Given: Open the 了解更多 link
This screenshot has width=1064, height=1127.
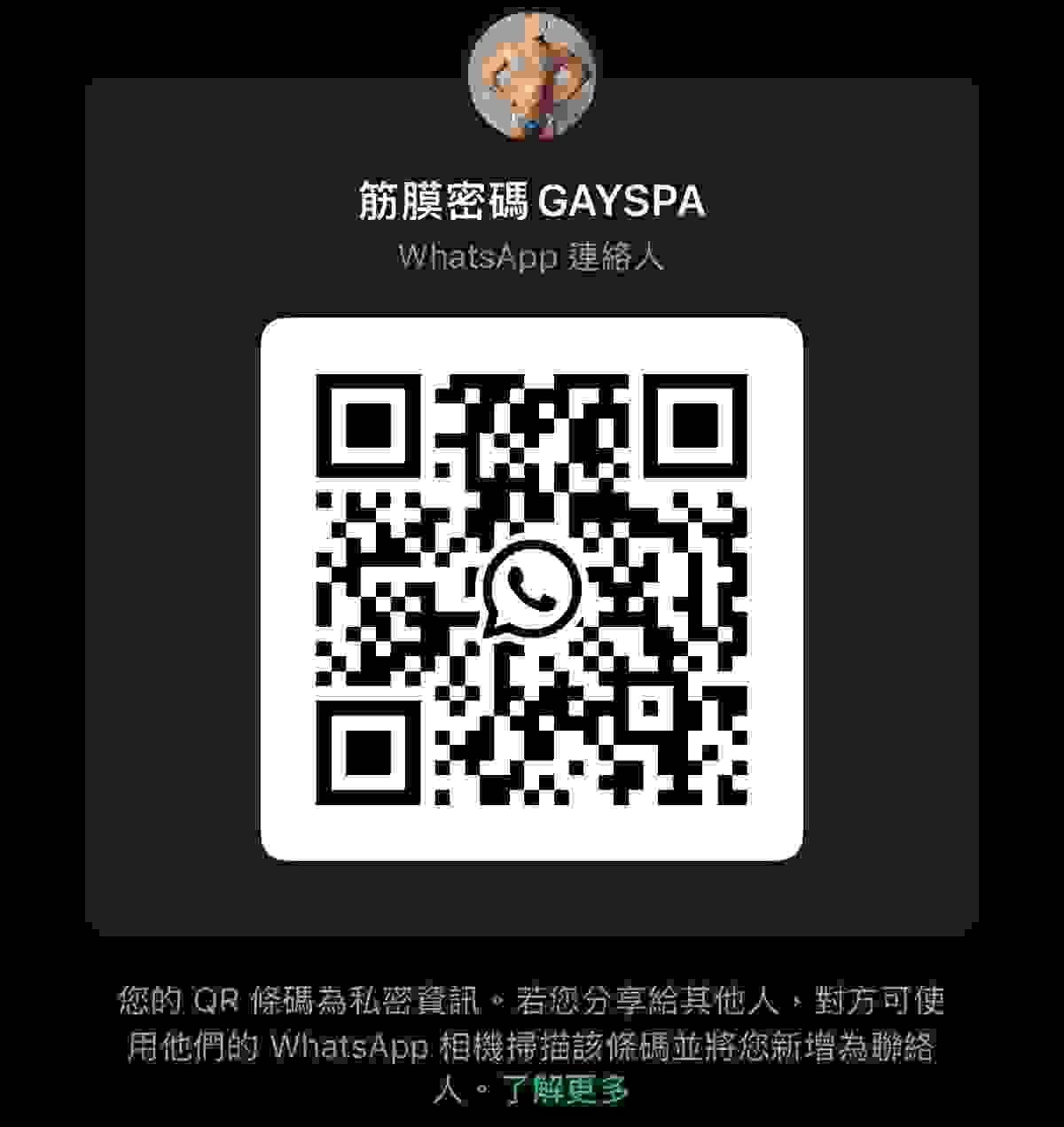Looking at the screenshot, I should click(x=566, y=1088).
